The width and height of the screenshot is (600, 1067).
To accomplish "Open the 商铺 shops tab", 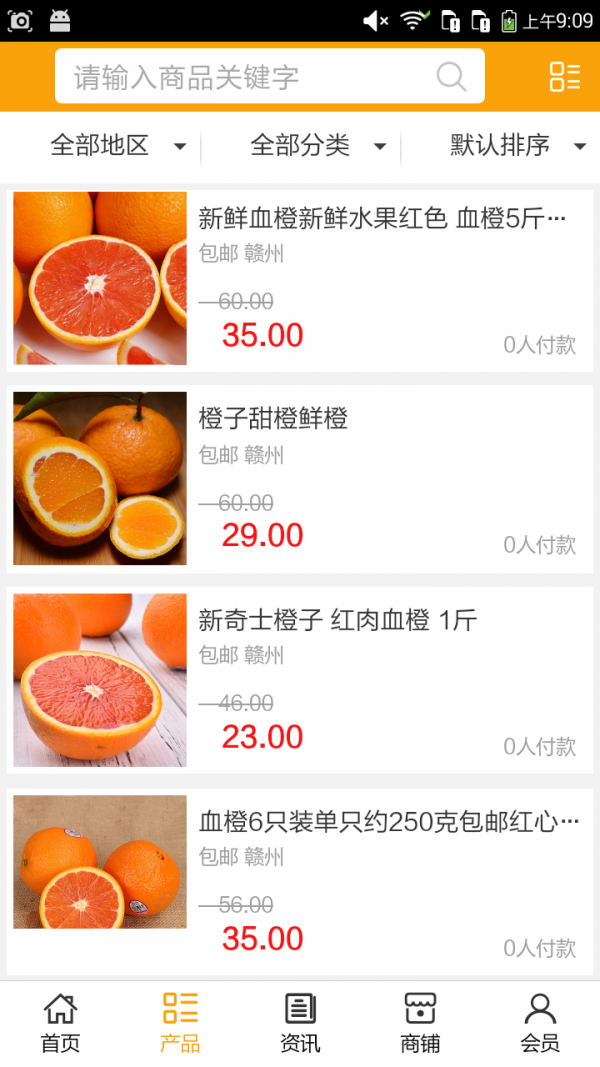I will click(x=420, y=1023).
